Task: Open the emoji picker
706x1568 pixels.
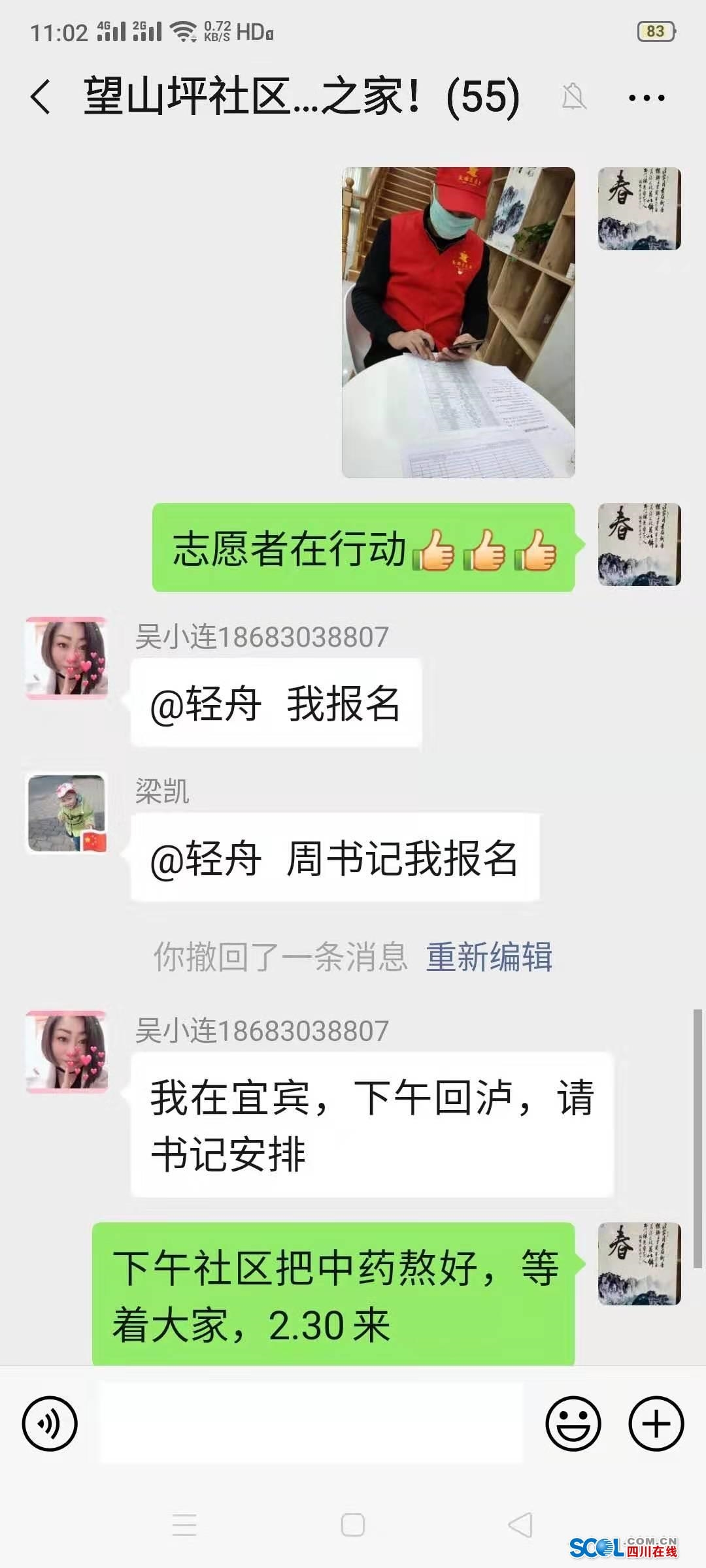Action: [x=573, y=1424]
